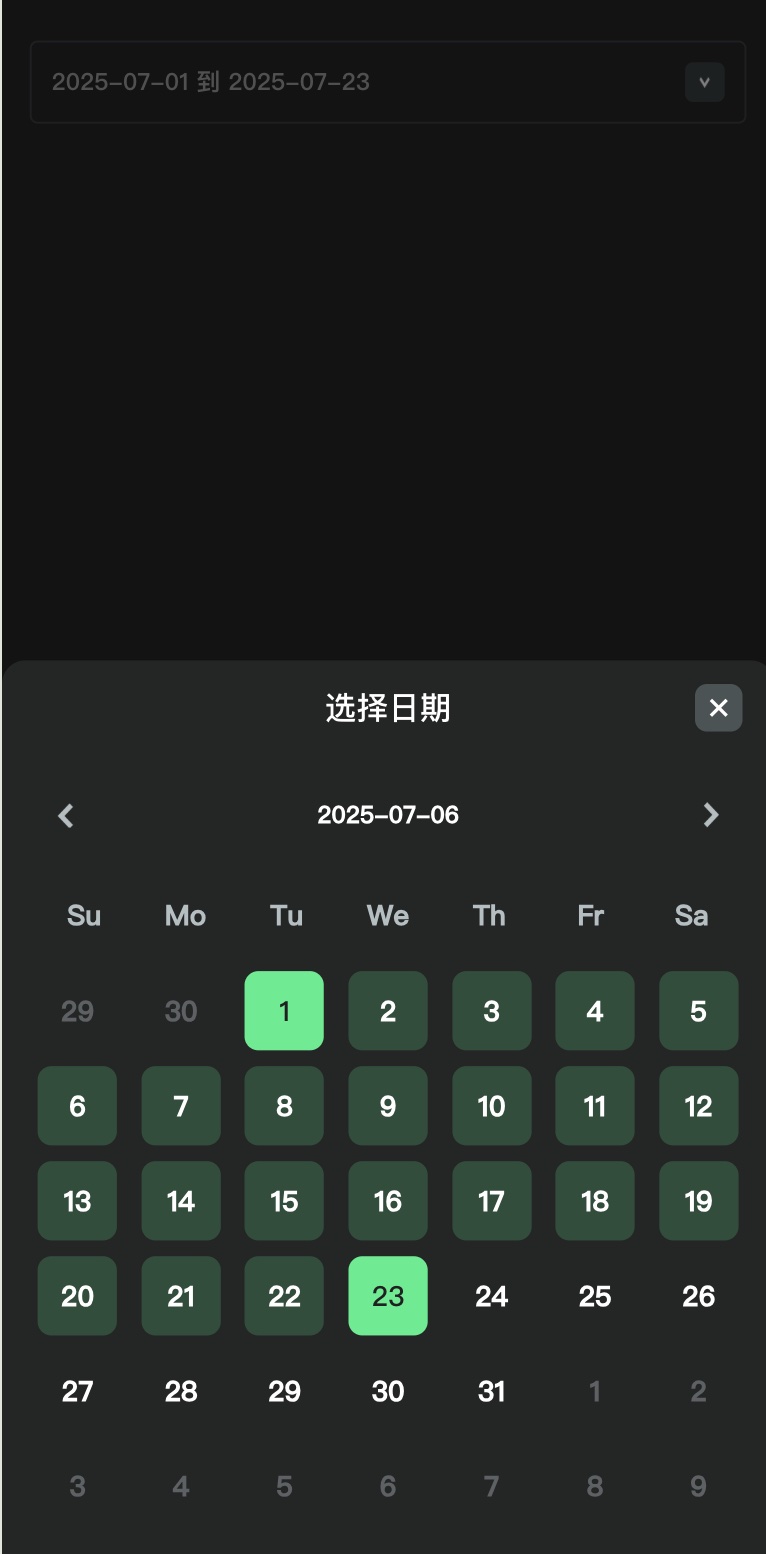Screen dimensions: 766x1554
Task: Tap day 18 in the calendar
Action: tap(595, 1201)
